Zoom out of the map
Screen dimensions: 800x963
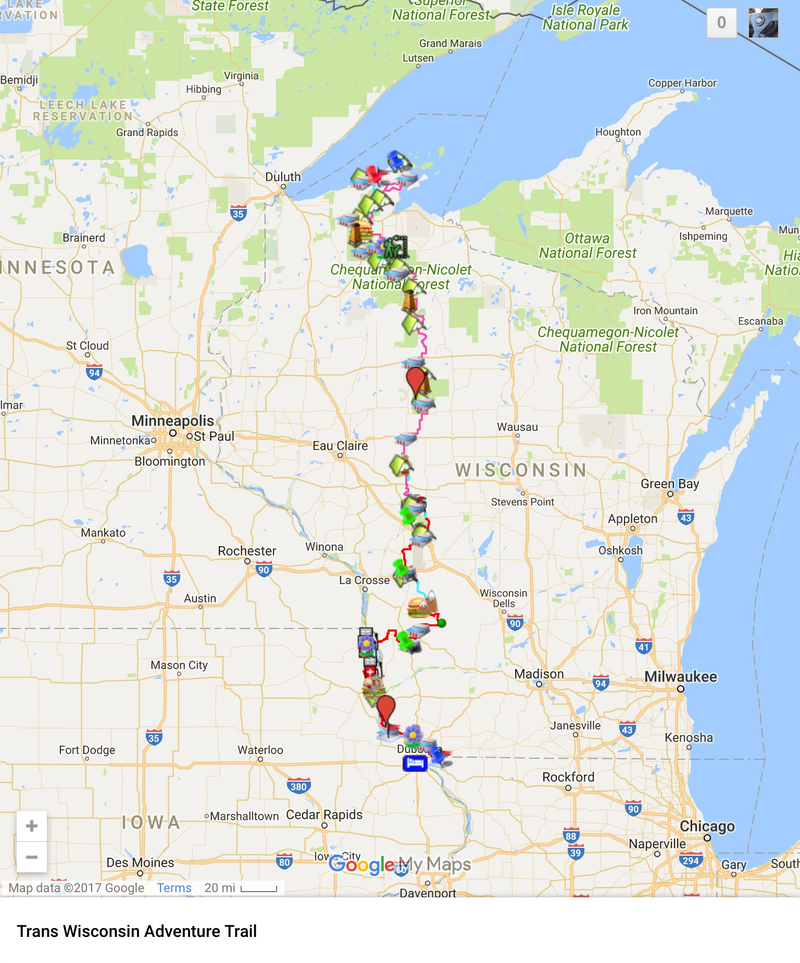click(32, 857)
